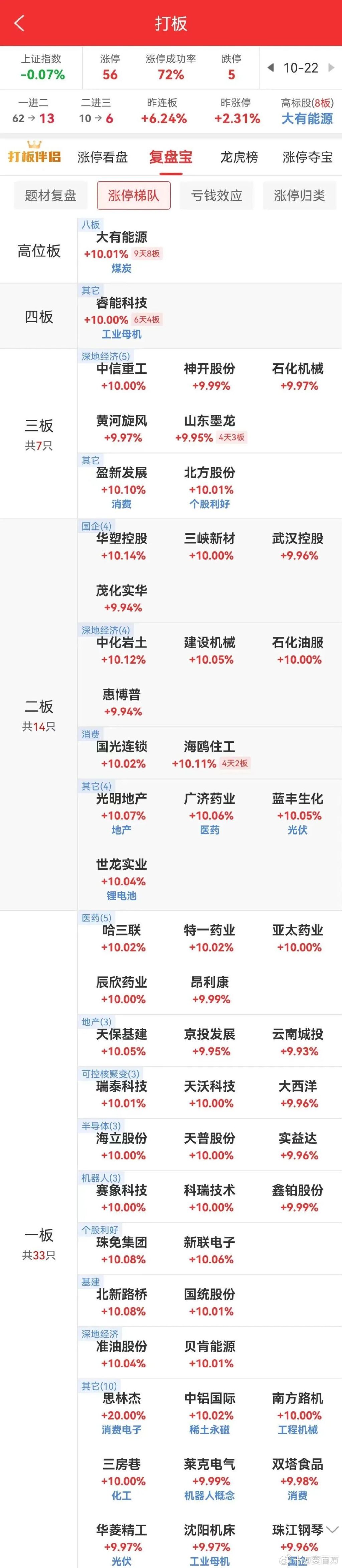Select the 涨停归类 chip

pyautogui.click(x=299, y=195)
